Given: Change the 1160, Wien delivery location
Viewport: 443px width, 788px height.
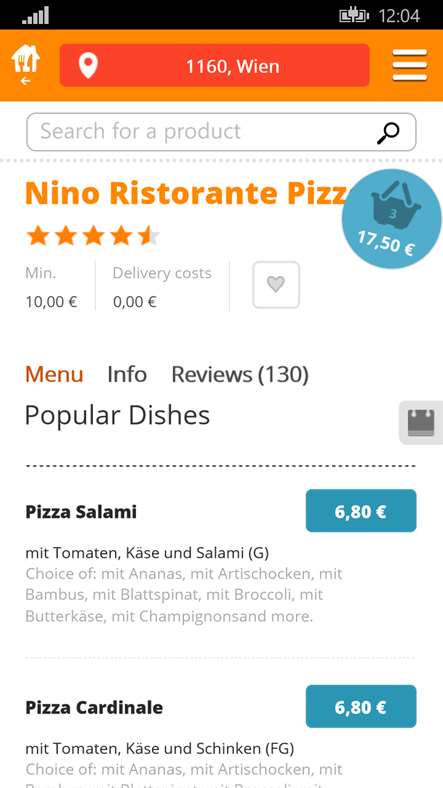Looking at the screenshot, I should (214, 65).
